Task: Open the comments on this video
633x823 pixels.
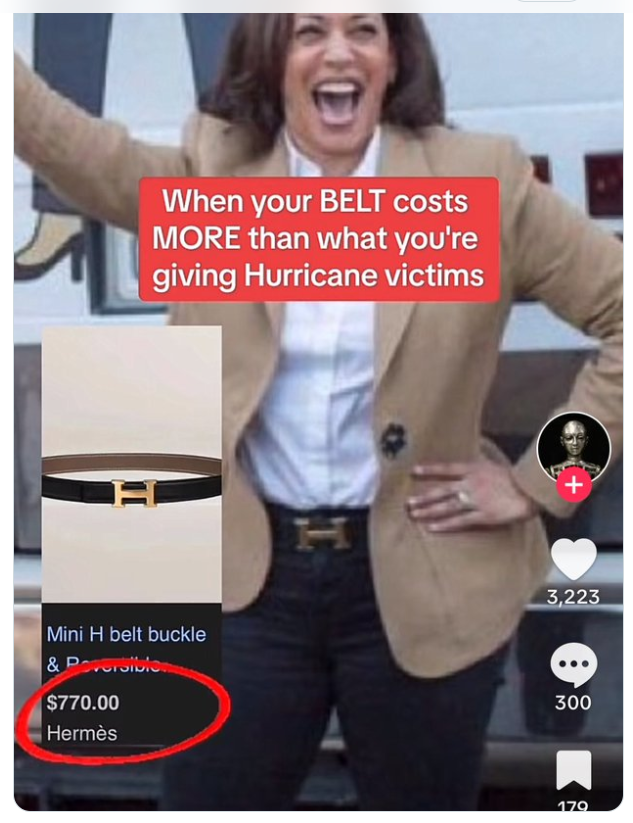Action: point(574,664)
